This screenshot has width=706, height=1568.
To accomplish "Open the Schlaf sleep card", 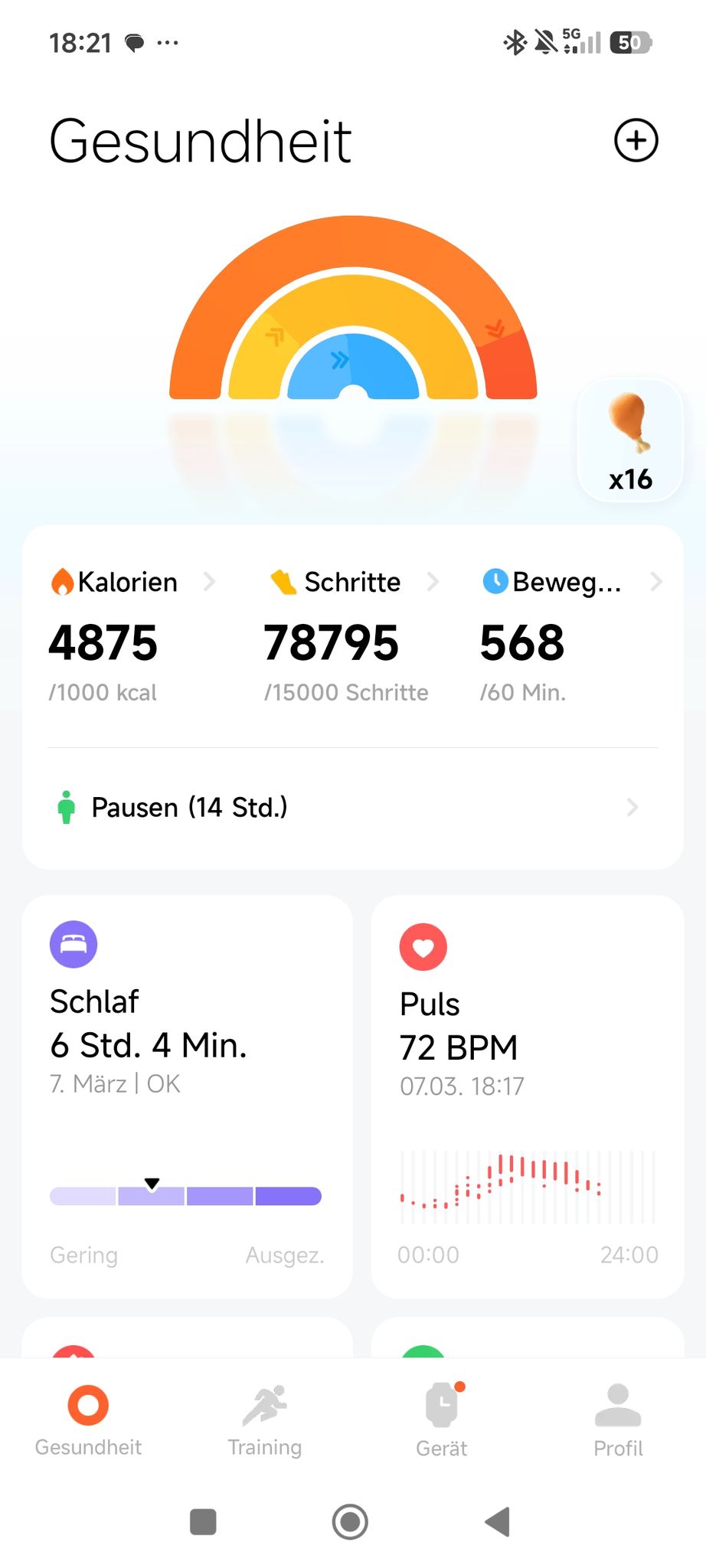I will 188,1096.
